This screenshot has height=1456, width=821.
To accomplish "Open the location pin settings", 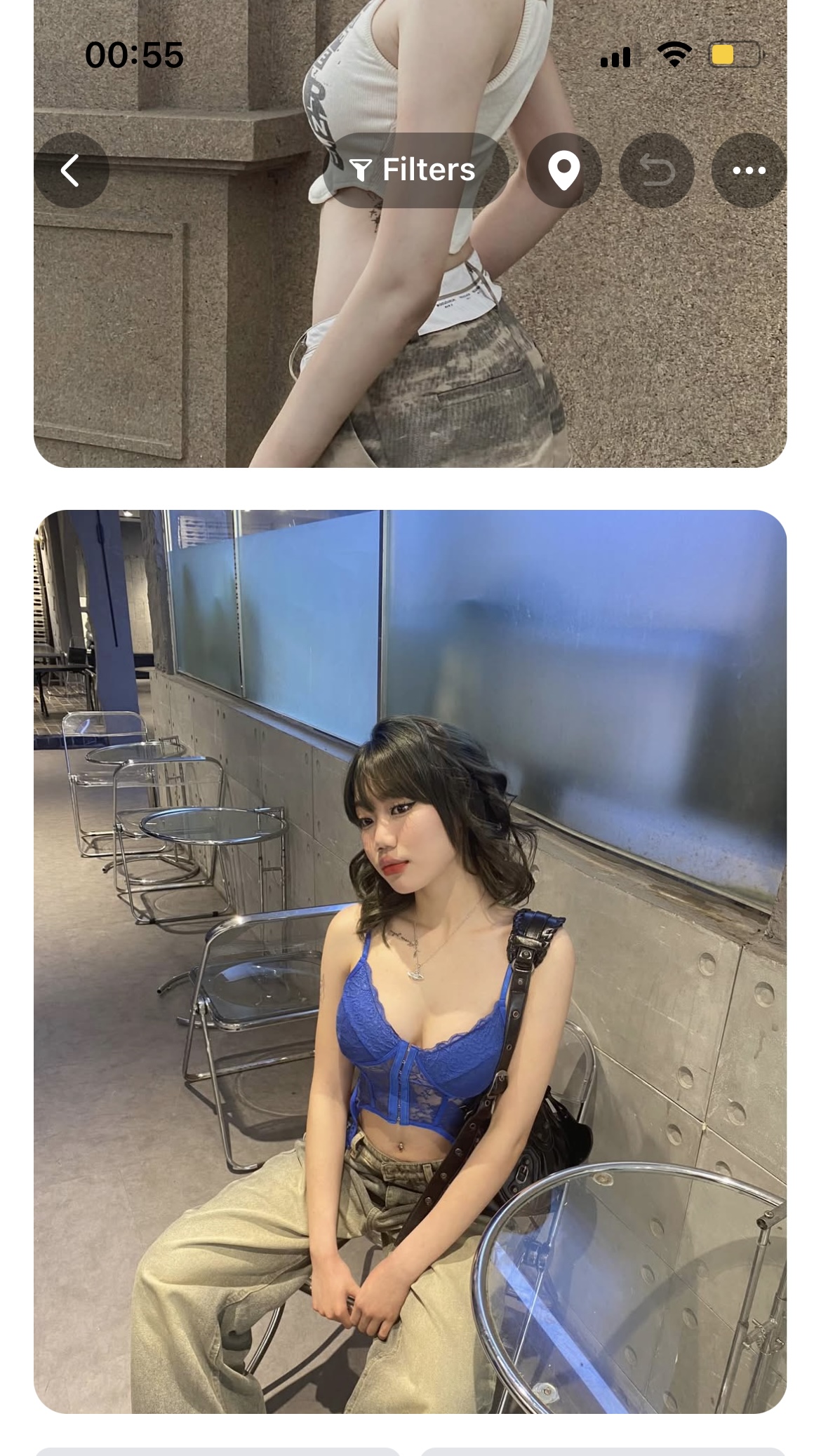I will tap(563, 170).
